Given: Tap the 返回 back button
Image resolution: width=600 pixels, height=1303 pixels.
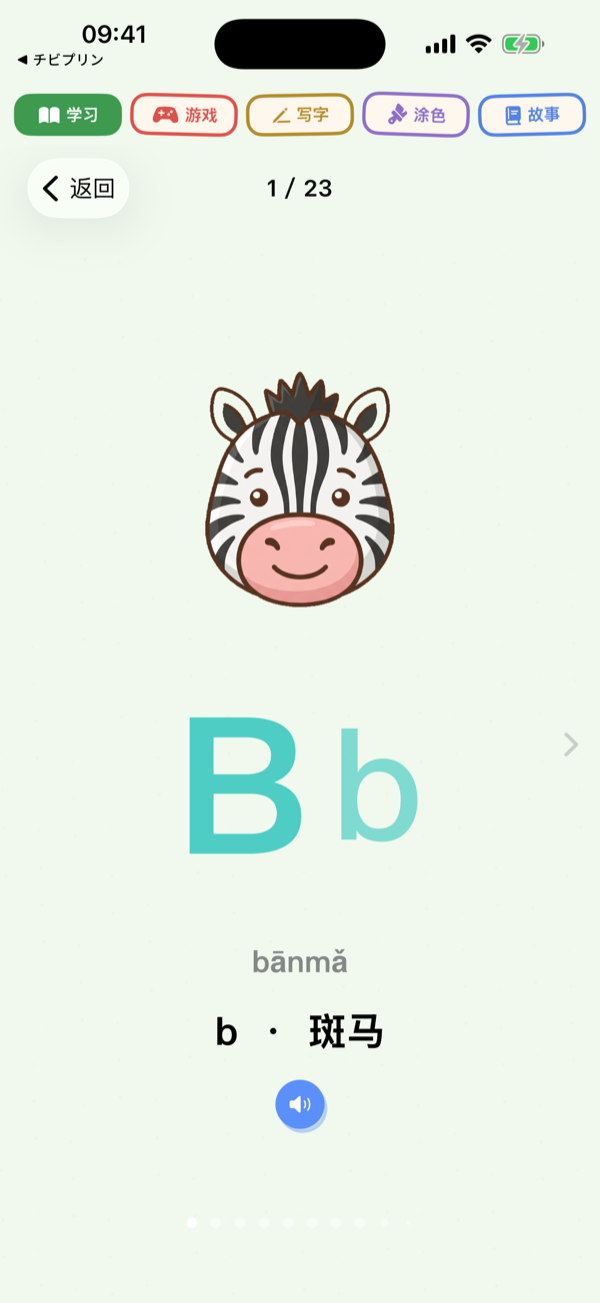Looking at the screenshot, I should (x=78, y=188).
